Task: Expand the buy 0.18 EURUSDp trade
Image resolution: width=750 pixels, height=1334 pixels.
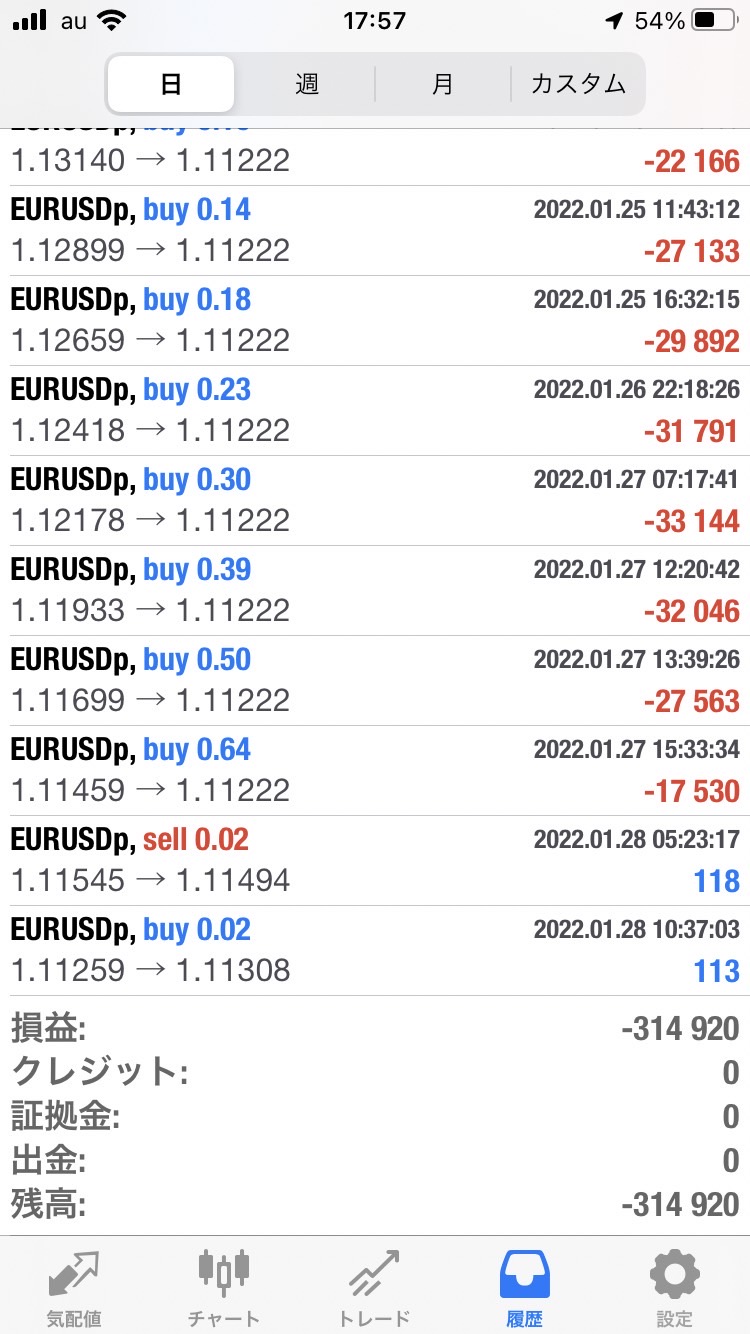Action: tap(375, 321)
